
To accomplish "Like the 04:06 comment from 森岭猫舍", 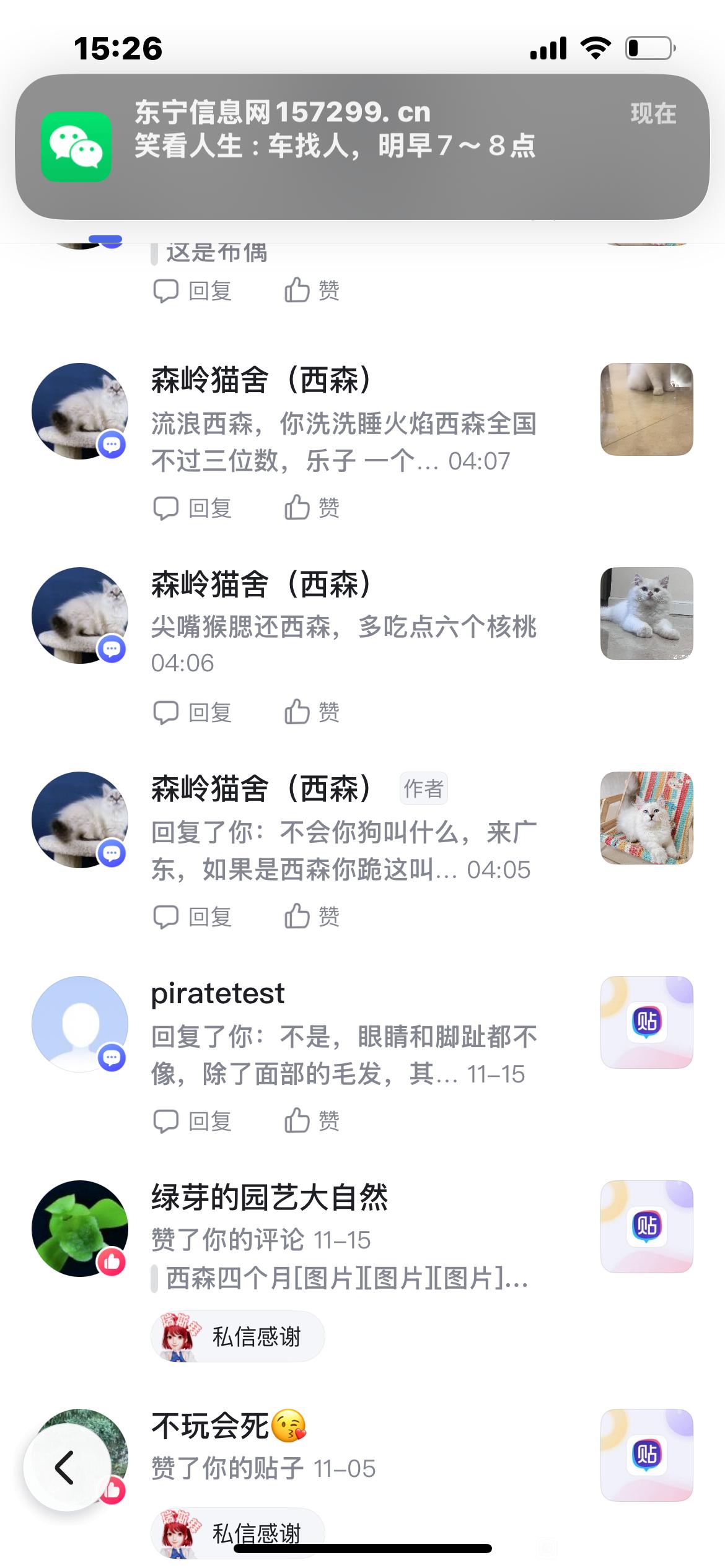I will [312, 712].
